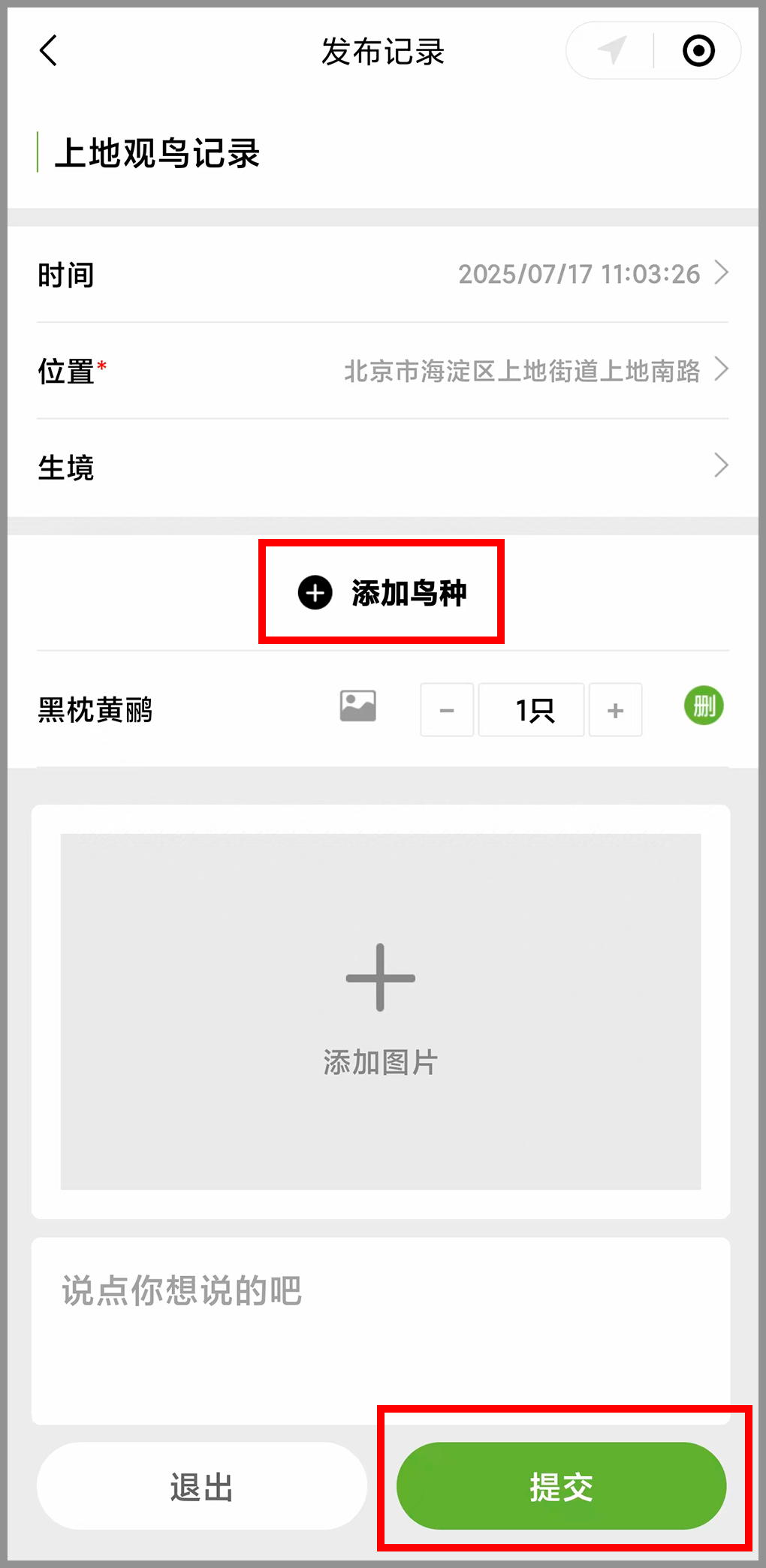Image resolution: width=766 pixels, height=1568 pixels.
Task: Close the mini program via the circle icon
Action: pos(698,51)
